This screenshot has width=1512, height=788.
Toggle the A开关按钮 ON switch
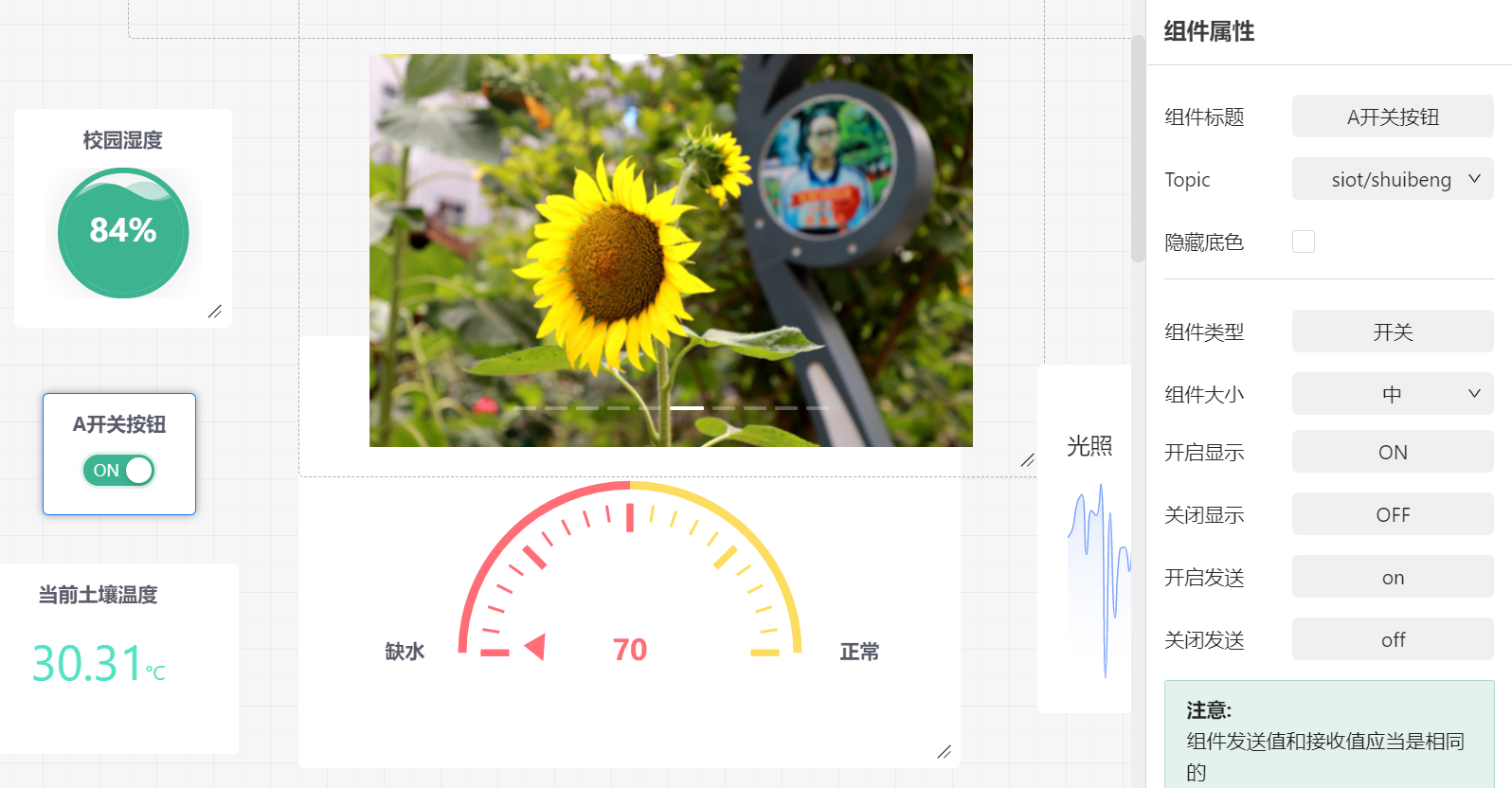[118, 471]
